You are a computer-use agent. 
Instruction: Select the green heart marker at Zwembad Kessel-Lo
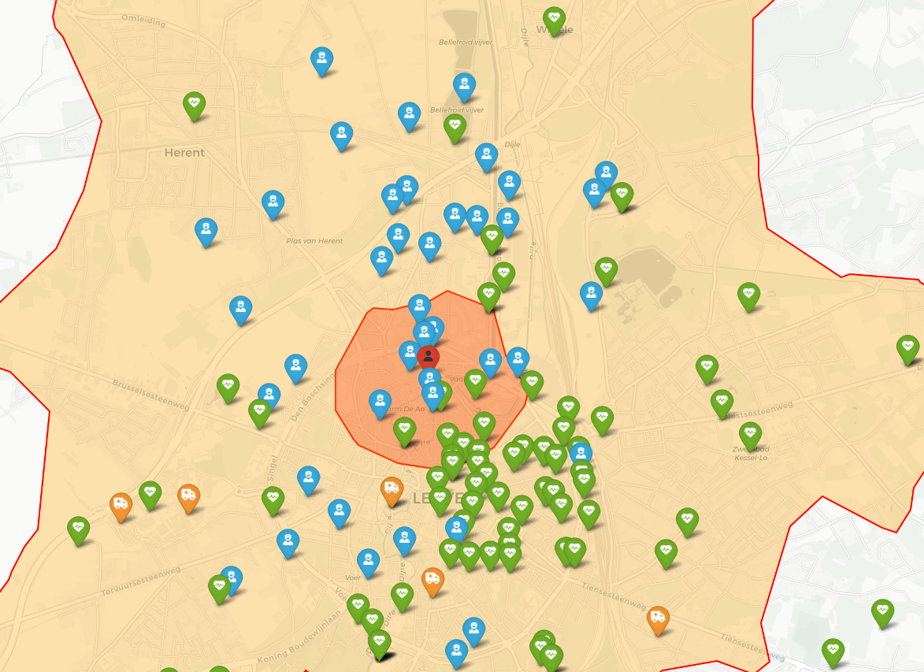click(x=750, y=434)
